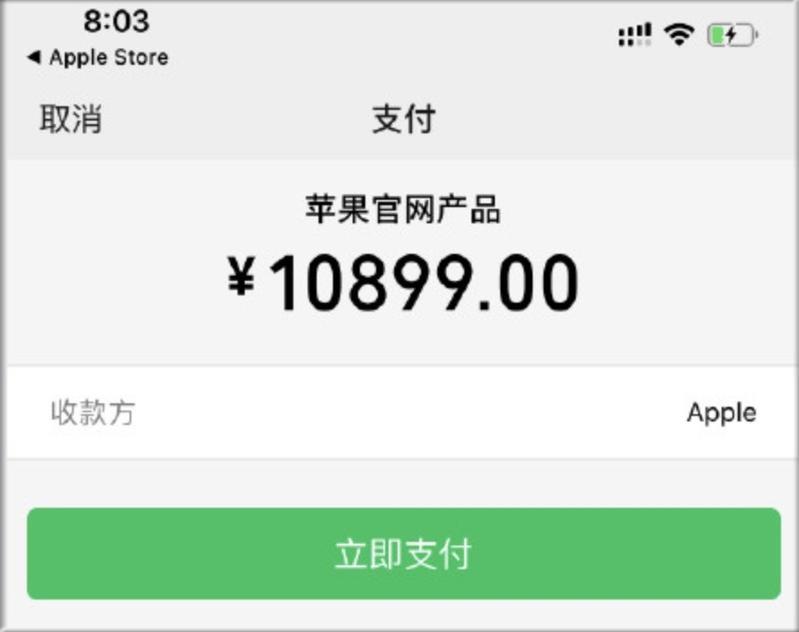This screenshot has height=632, width=799.
Task: Confirm payment with 立即支付 button
Action: (403, 554)
